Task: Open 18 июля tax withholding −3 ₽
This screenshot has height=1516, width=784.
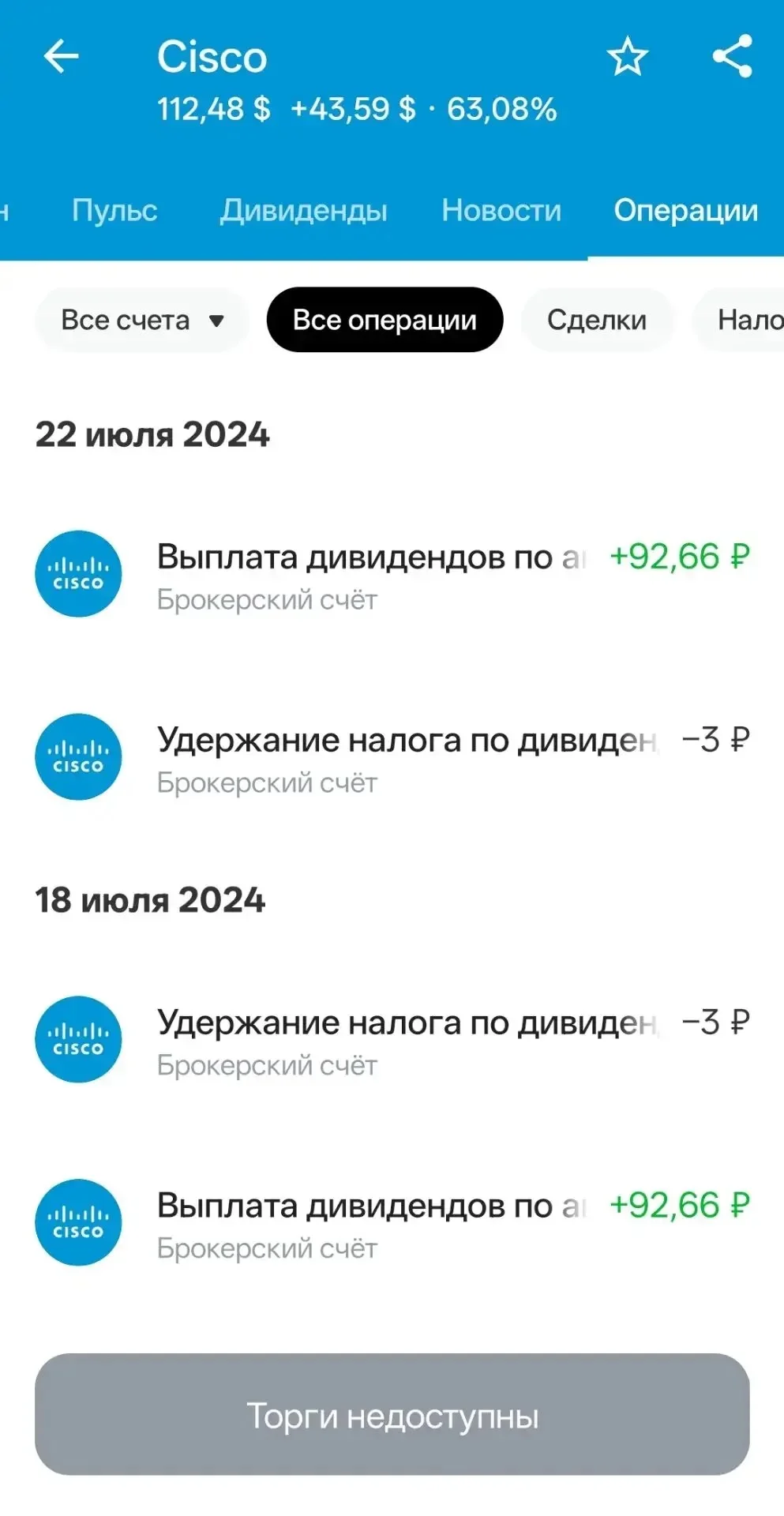Action: pyautogui.click(x=392, y=1040)
